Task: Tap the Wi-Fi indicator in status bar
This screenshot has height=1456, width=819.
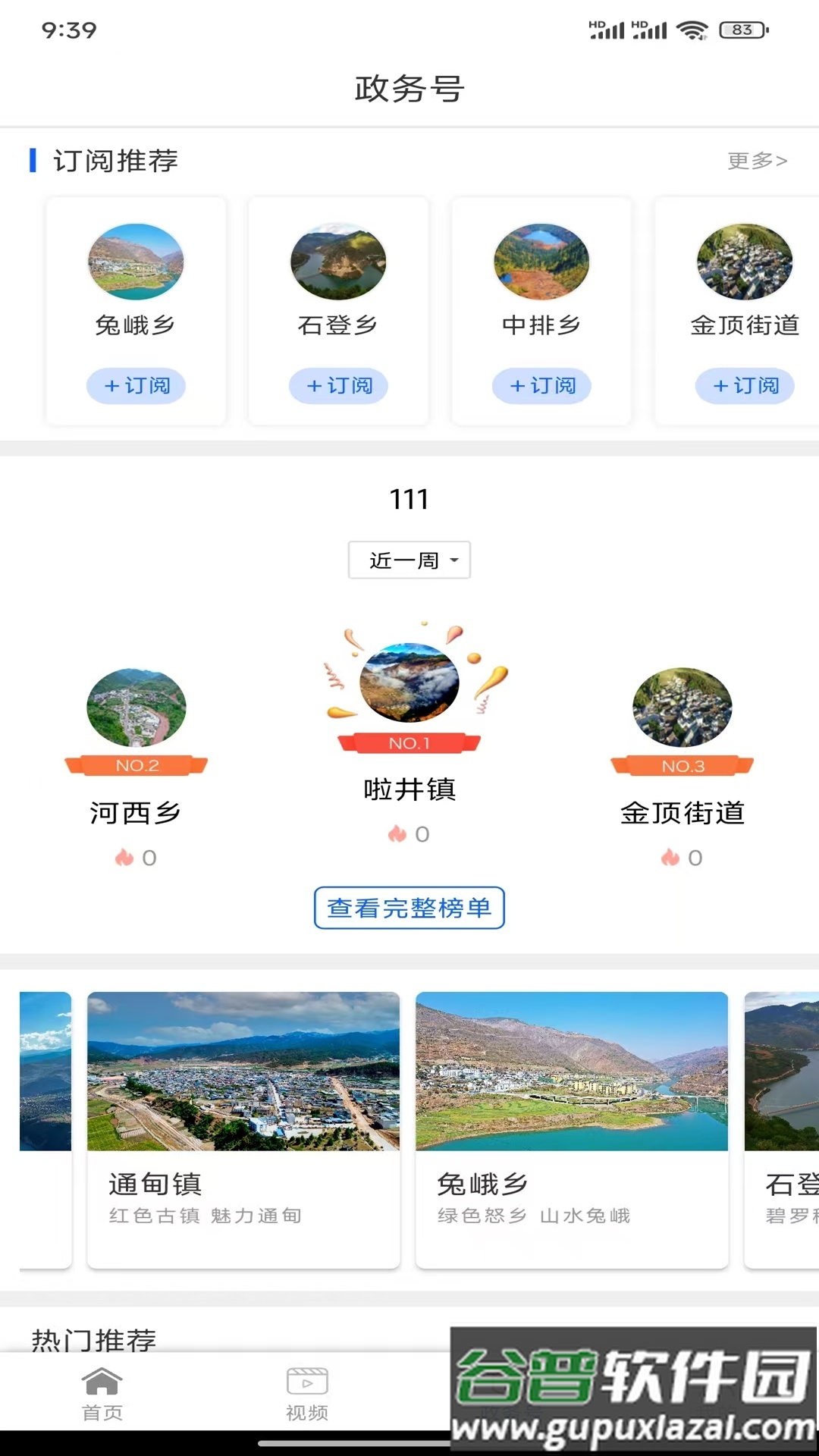Action: point(692,30)
